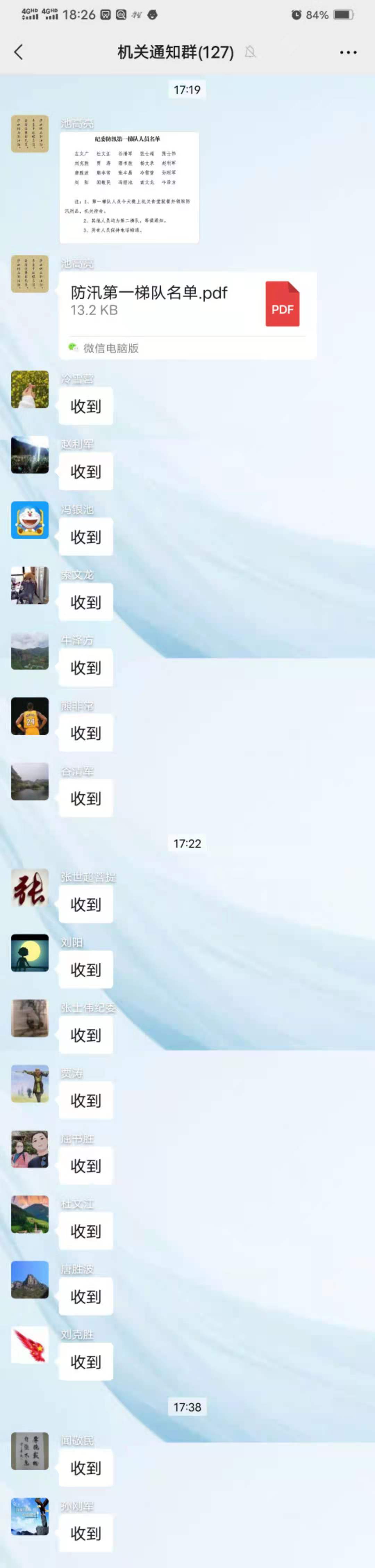Open the 防汛第一梯队名单.pdf file
Image resolution: width=375 pixels, height=1568 pixels.
coord(187,315)
